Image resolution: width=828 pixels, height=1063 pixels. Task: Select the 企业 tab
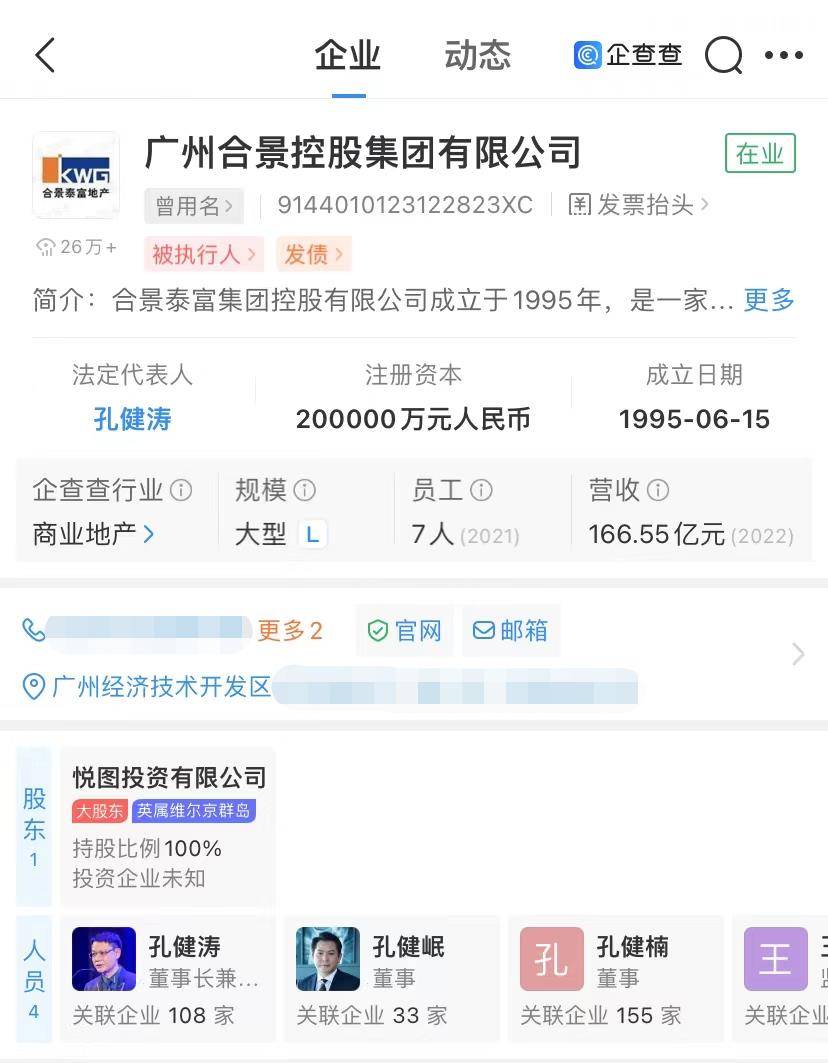coord(347,55)
